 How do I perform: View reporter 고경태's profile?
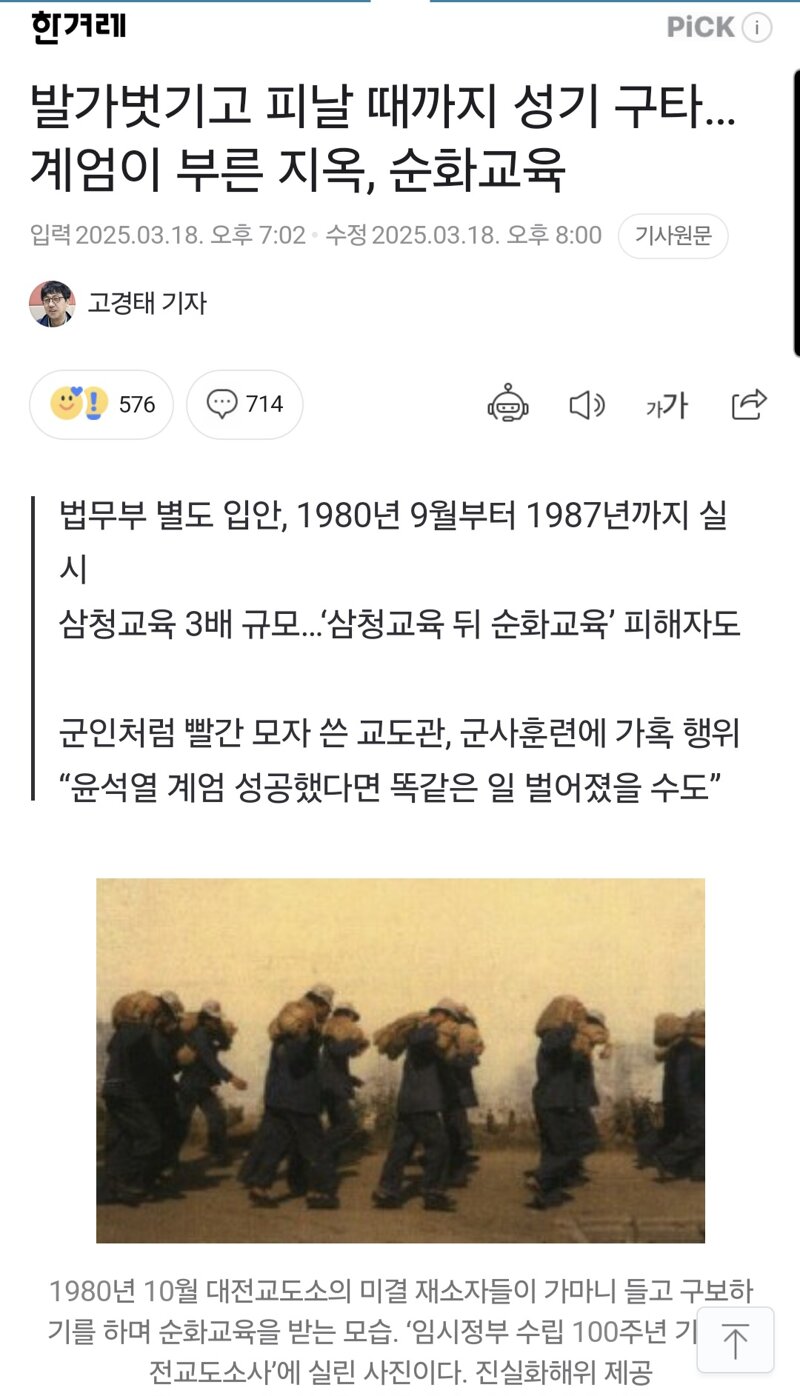point(118,303)
